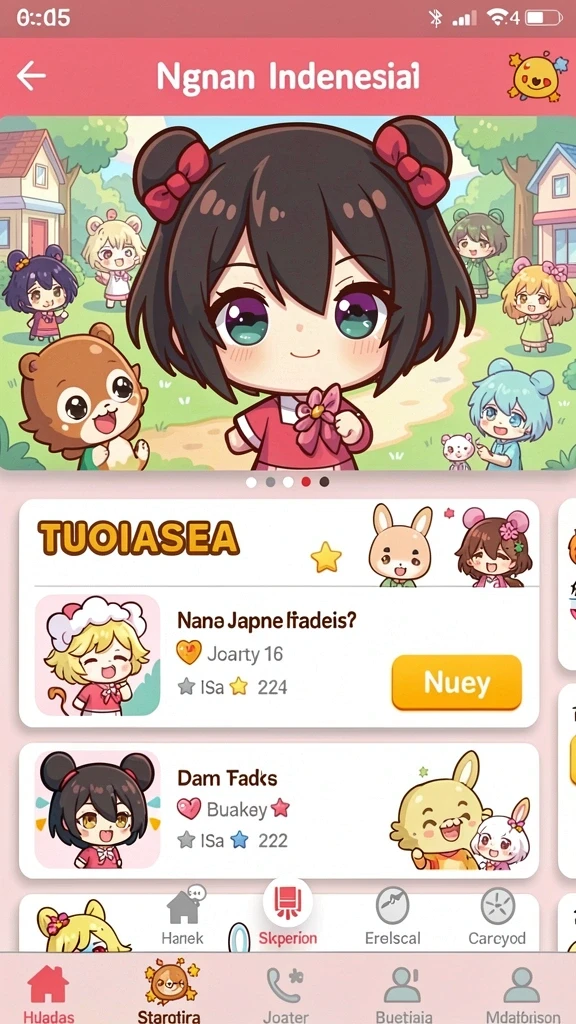This screenshot has width=576, height=1024.
Task: Open the Nana Japne card
Action: tap(279, 657)
